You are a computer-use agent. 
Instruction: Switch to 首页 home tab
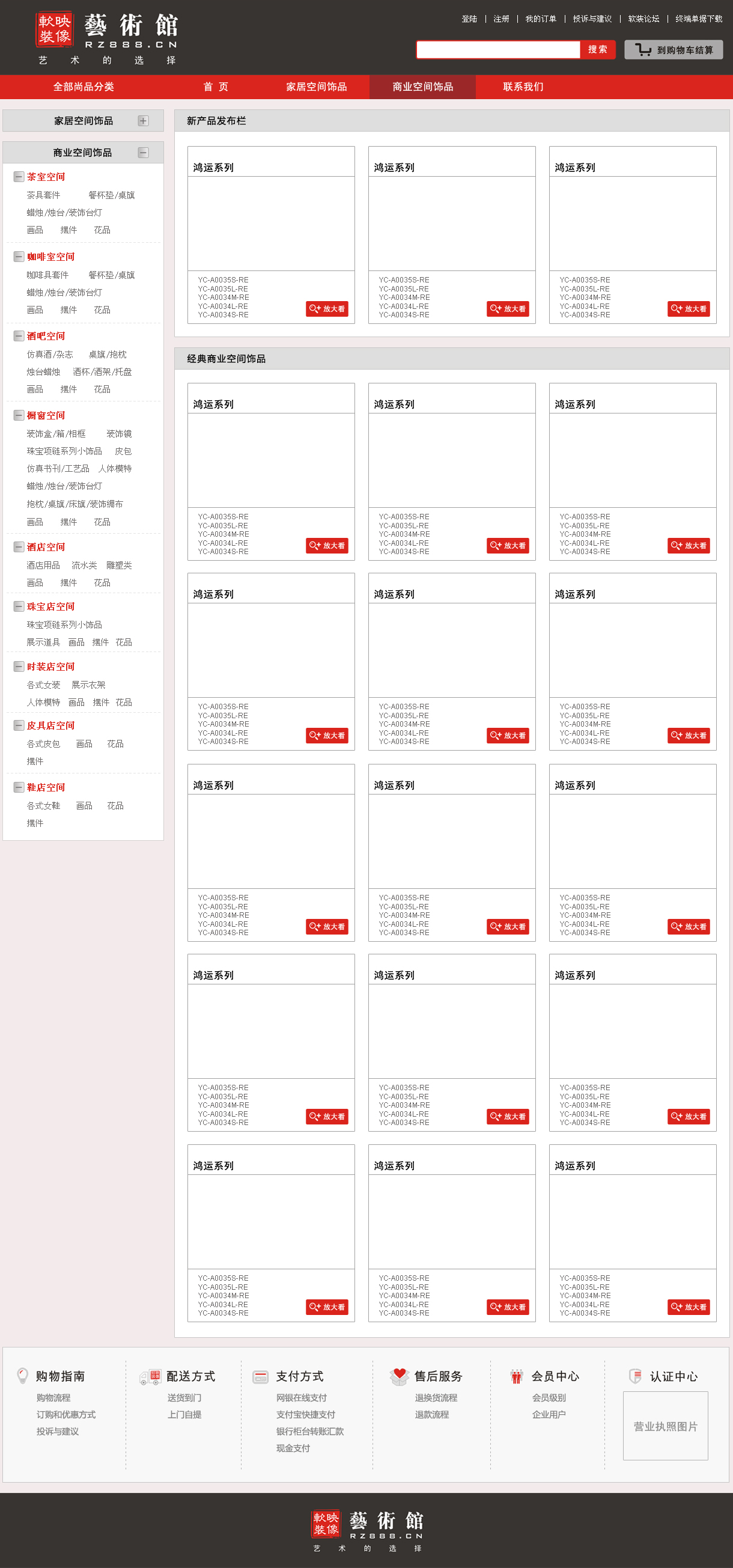(x=215, y=87)
